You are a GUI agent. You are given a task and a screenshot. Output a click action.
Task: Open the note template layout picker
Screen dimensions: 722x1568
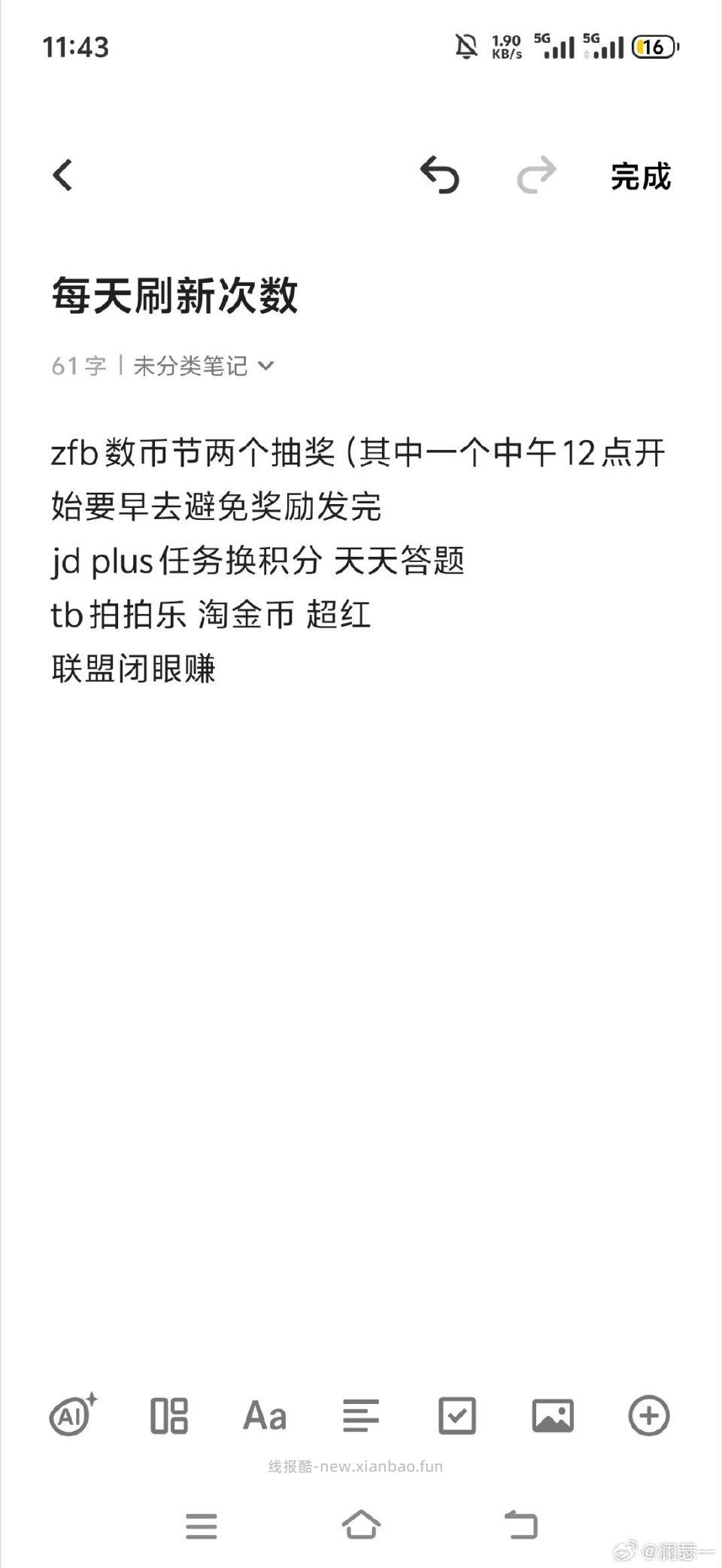tap(168, 1415)
